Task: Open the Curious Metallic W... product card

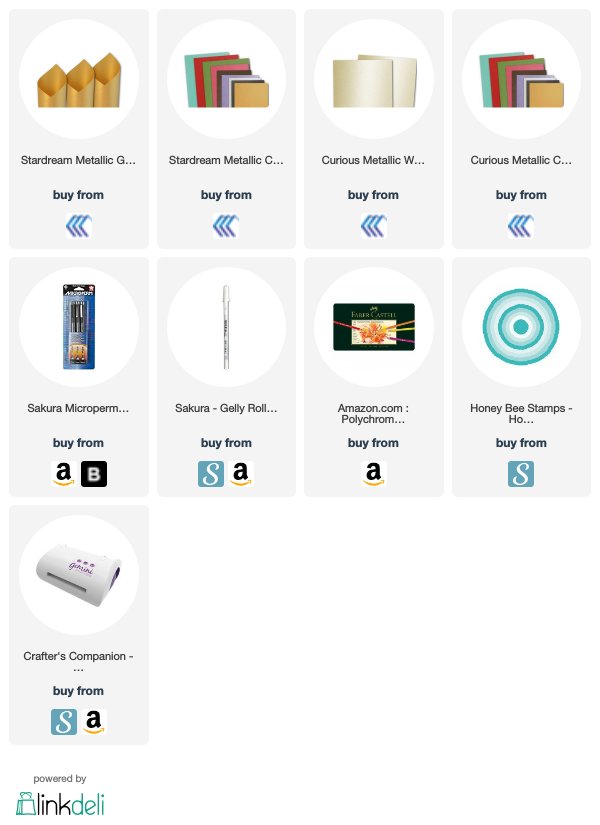Action: (x=373, y=159)
